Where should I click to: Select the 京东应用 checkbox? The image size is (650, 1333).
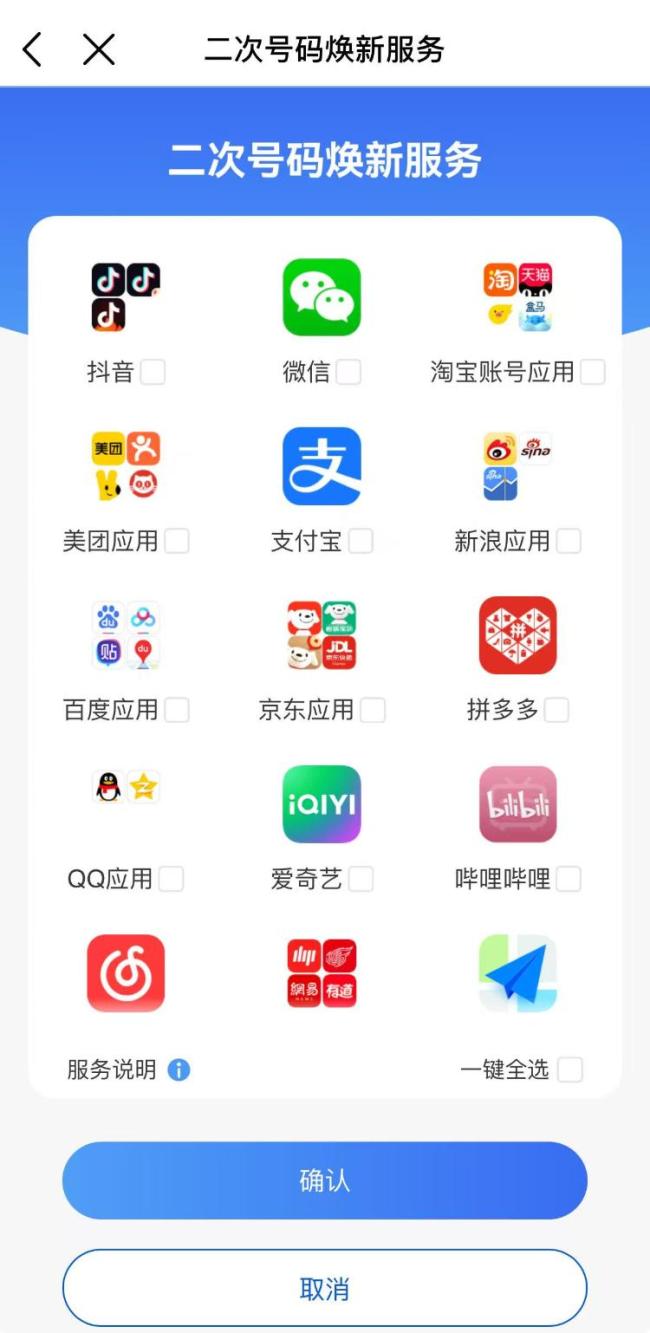point(372,710)
